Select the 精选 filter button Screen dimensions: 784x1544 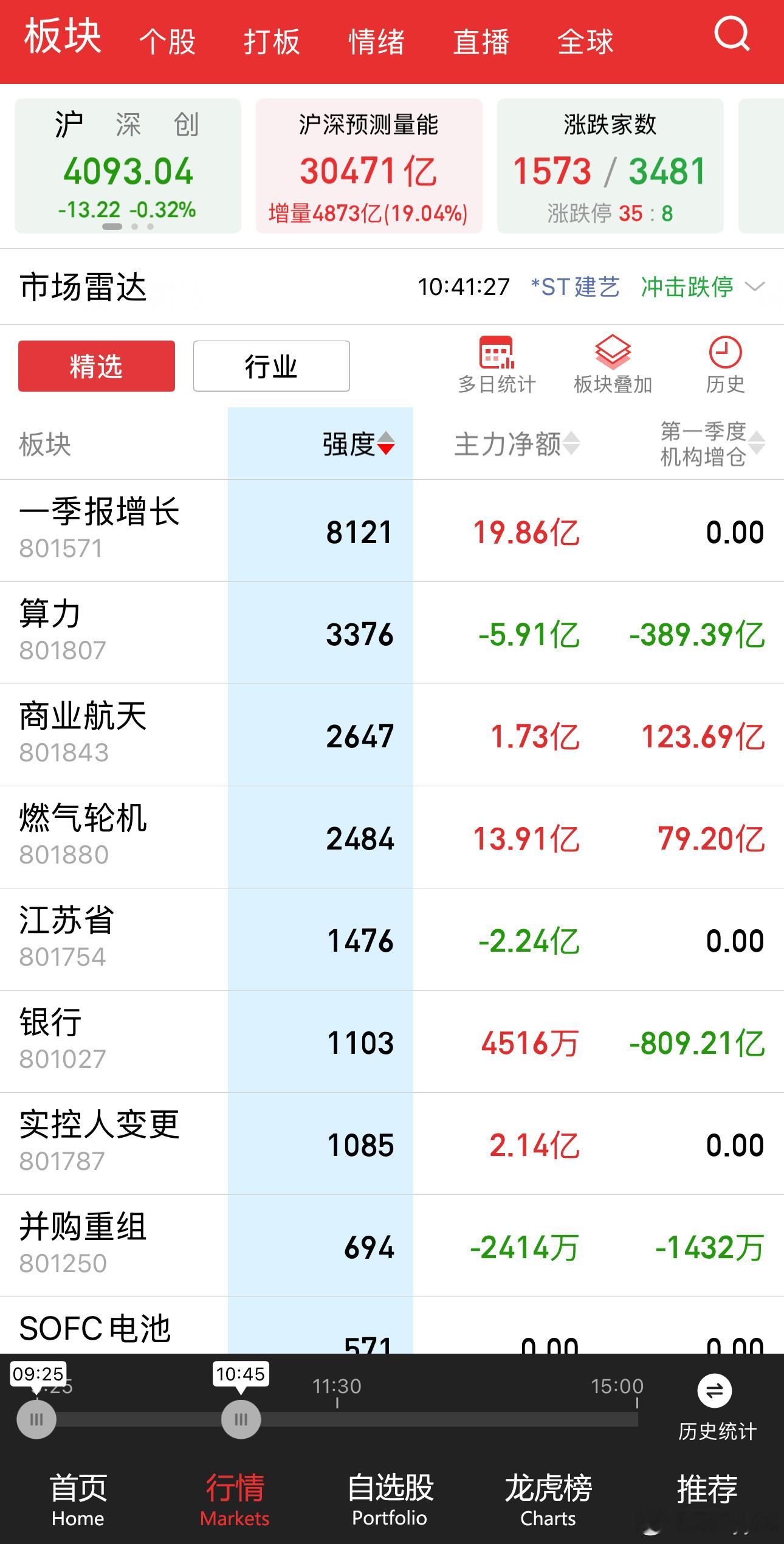(95, 365)
